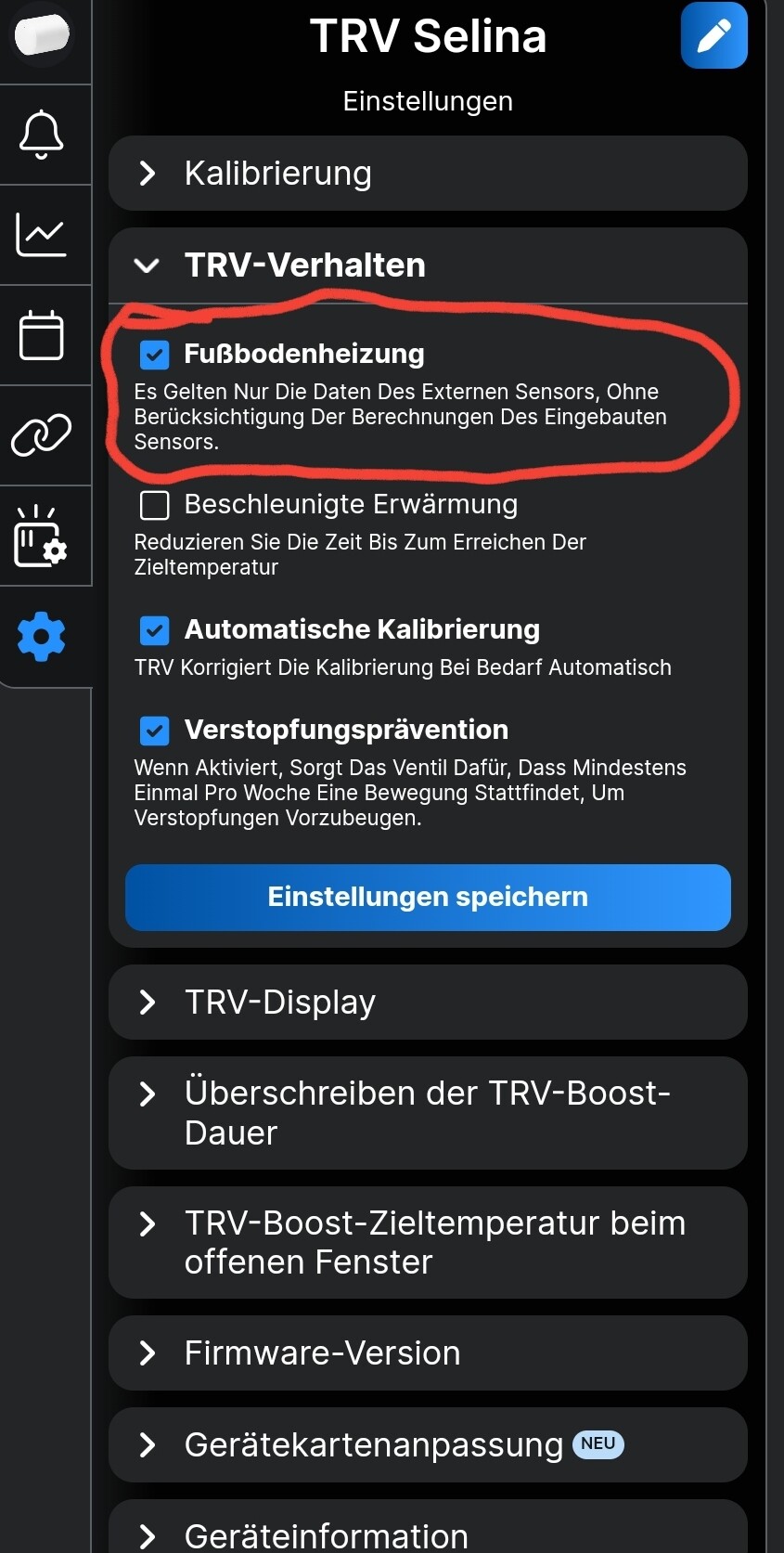Image resolution: width=784 pixels, height=1553 pixels.
Task: Open the link bindings tab
Action: point(42,435)
